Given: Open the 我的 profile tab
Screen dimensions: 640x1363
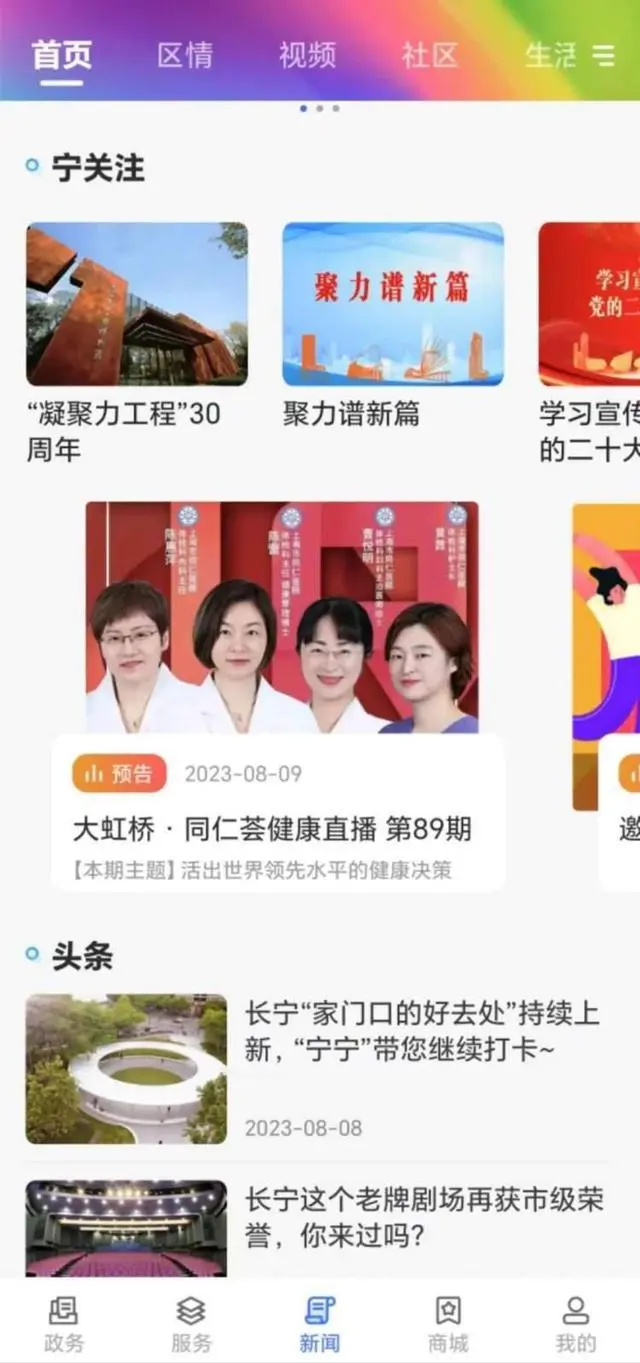Looking at the screenshot, I should coord(575,1322).
